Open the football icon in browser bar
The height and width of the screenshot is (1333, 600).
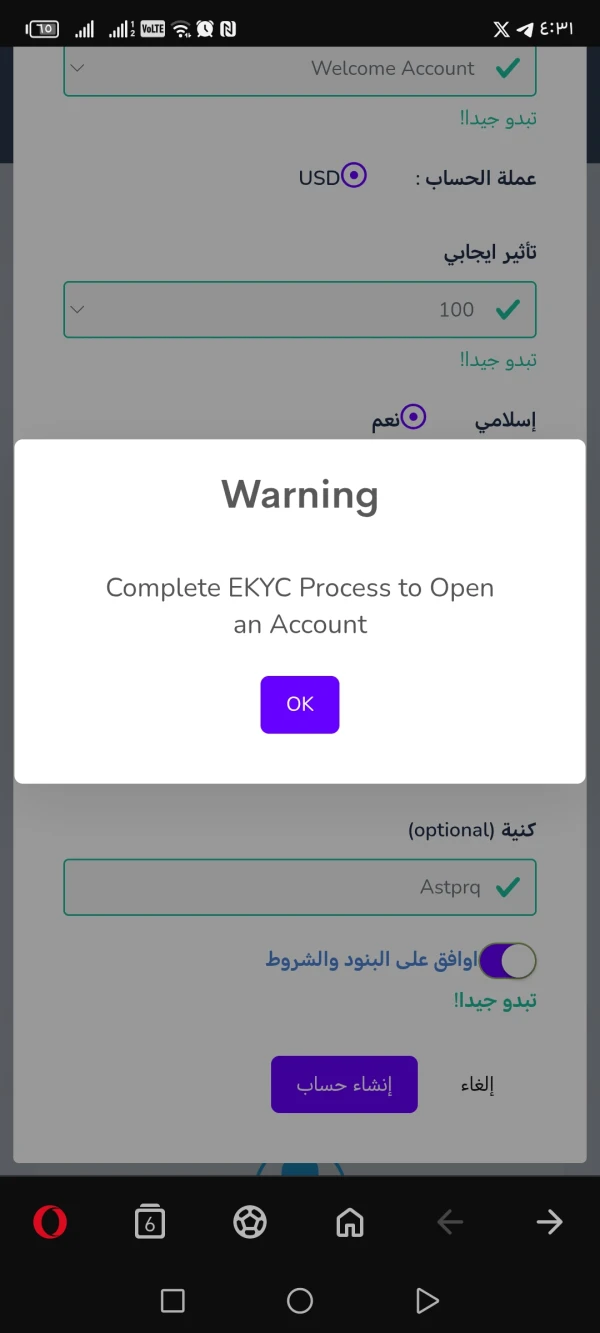pyautogui.click(x=250, y=1222)
